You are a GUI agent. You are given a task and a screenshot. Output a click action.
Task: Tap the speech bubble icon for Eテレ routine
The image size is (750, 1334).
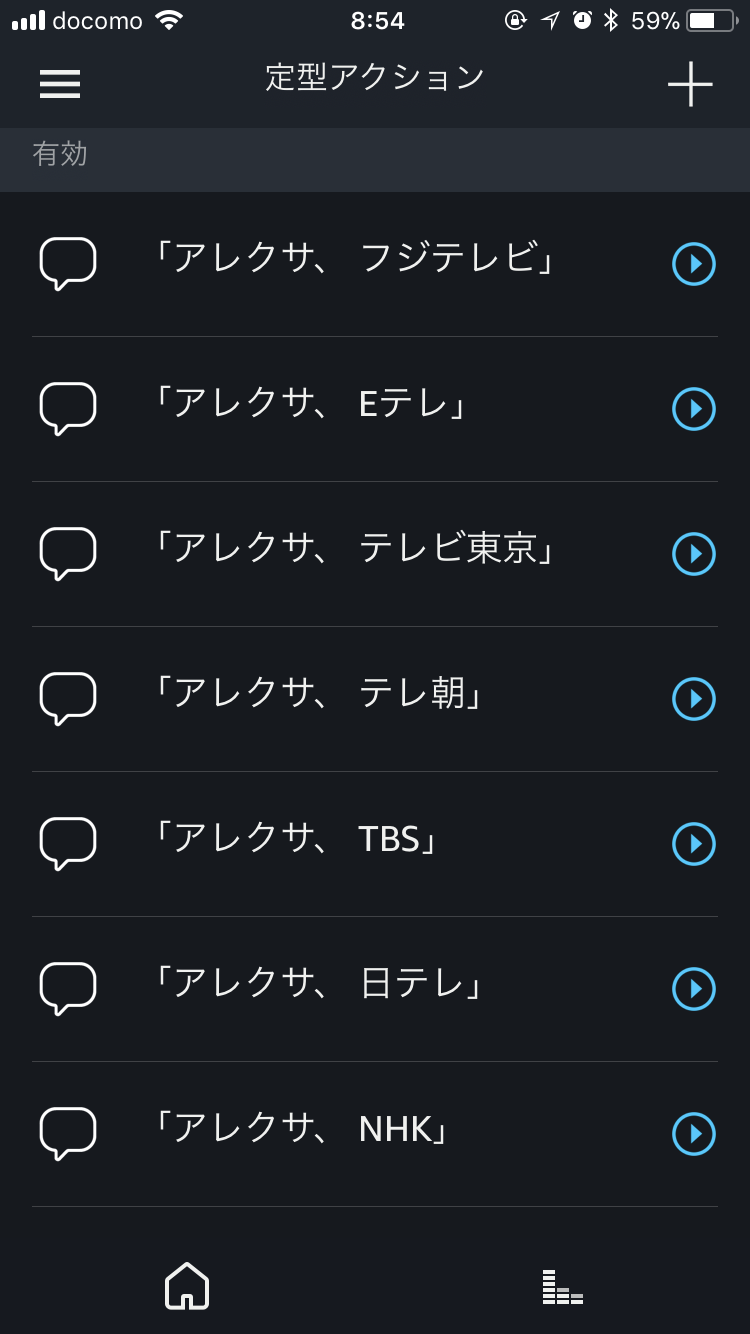[67, 408]
